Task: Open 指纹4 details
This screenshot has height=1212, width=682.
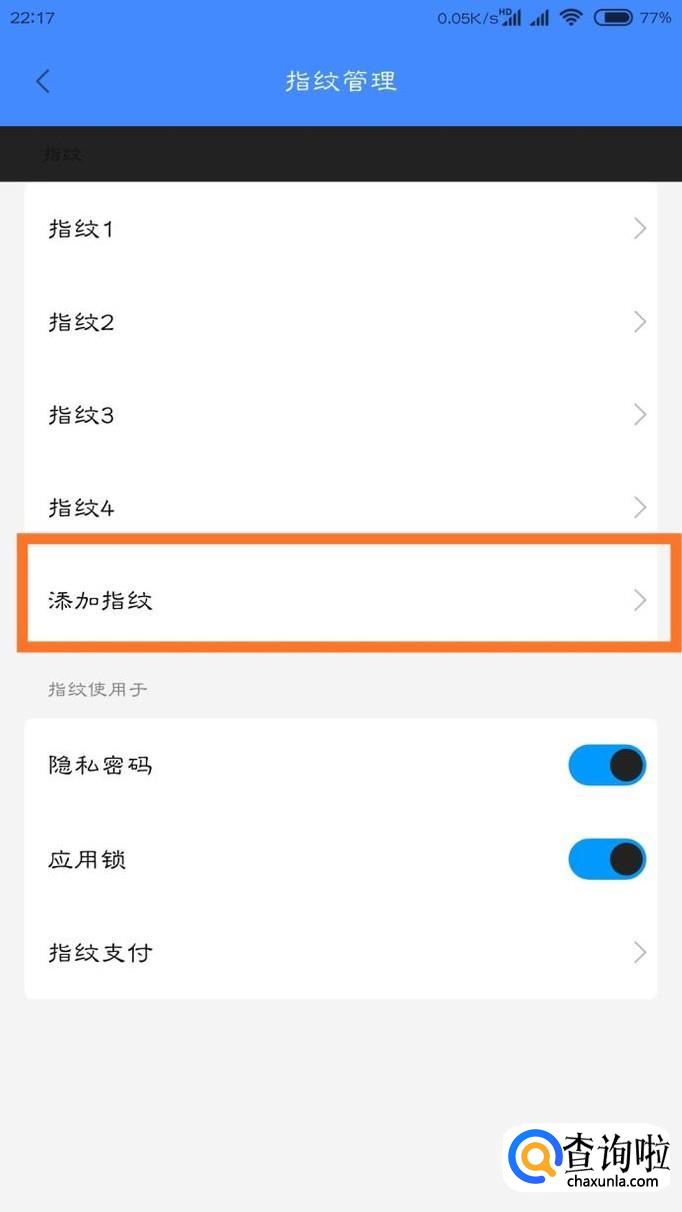Action: click(x=340, y=508)
